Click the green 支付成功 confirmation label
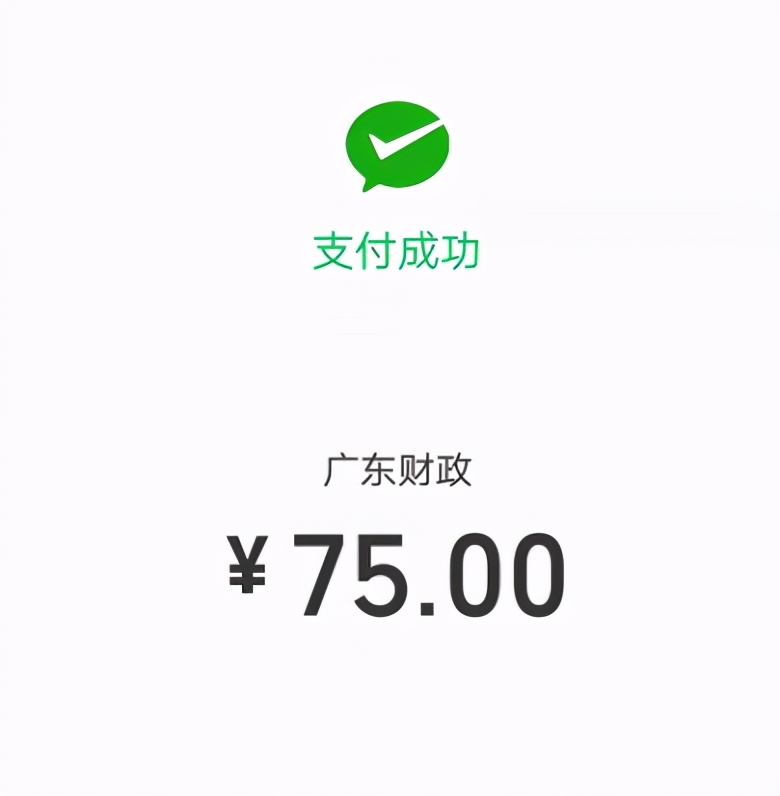Image resolution: width=780 pixels, height=796 pixels. pos(398,250)
